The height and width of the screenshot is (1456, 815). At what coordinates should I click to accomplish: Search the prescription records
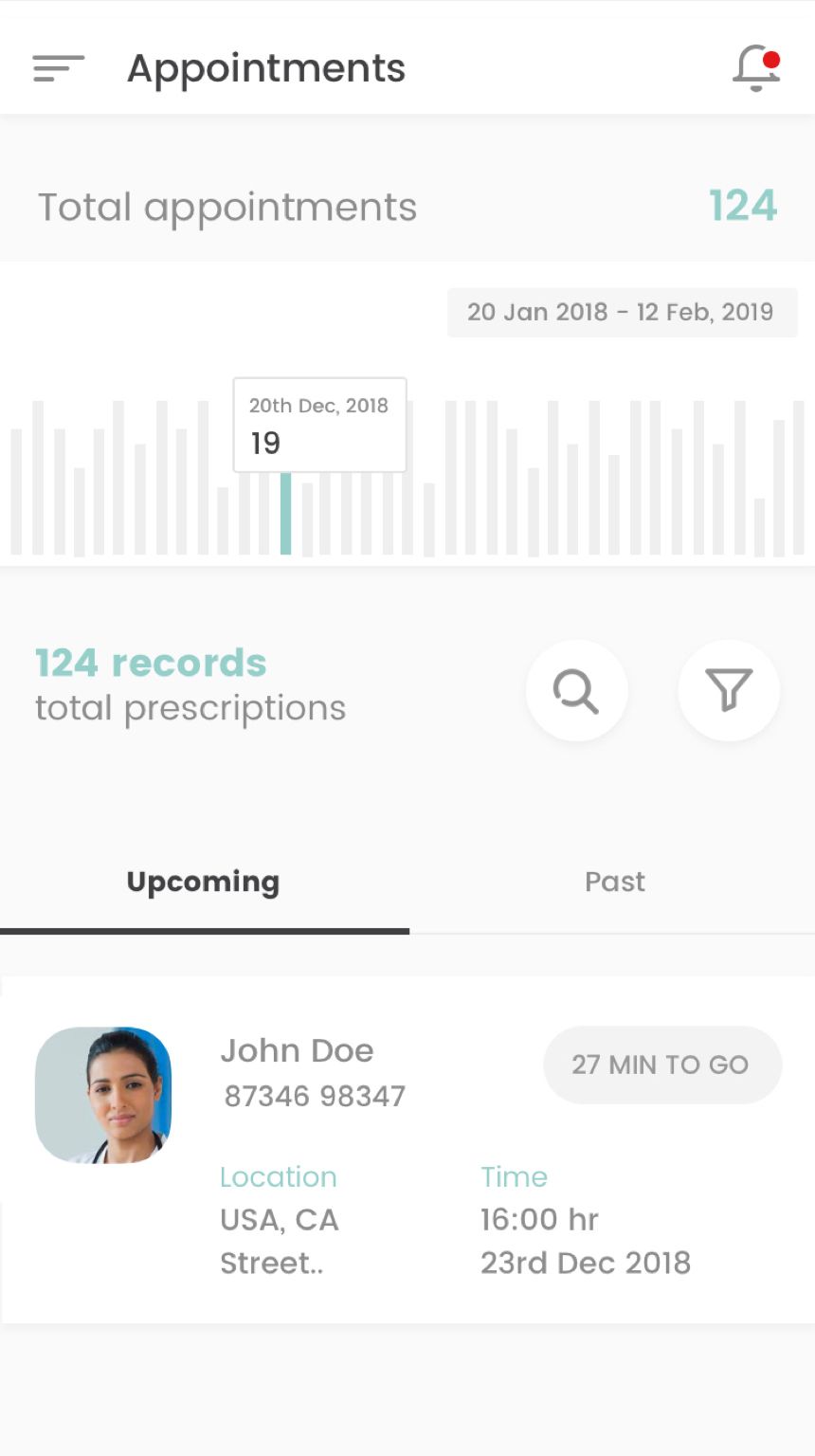576,691
